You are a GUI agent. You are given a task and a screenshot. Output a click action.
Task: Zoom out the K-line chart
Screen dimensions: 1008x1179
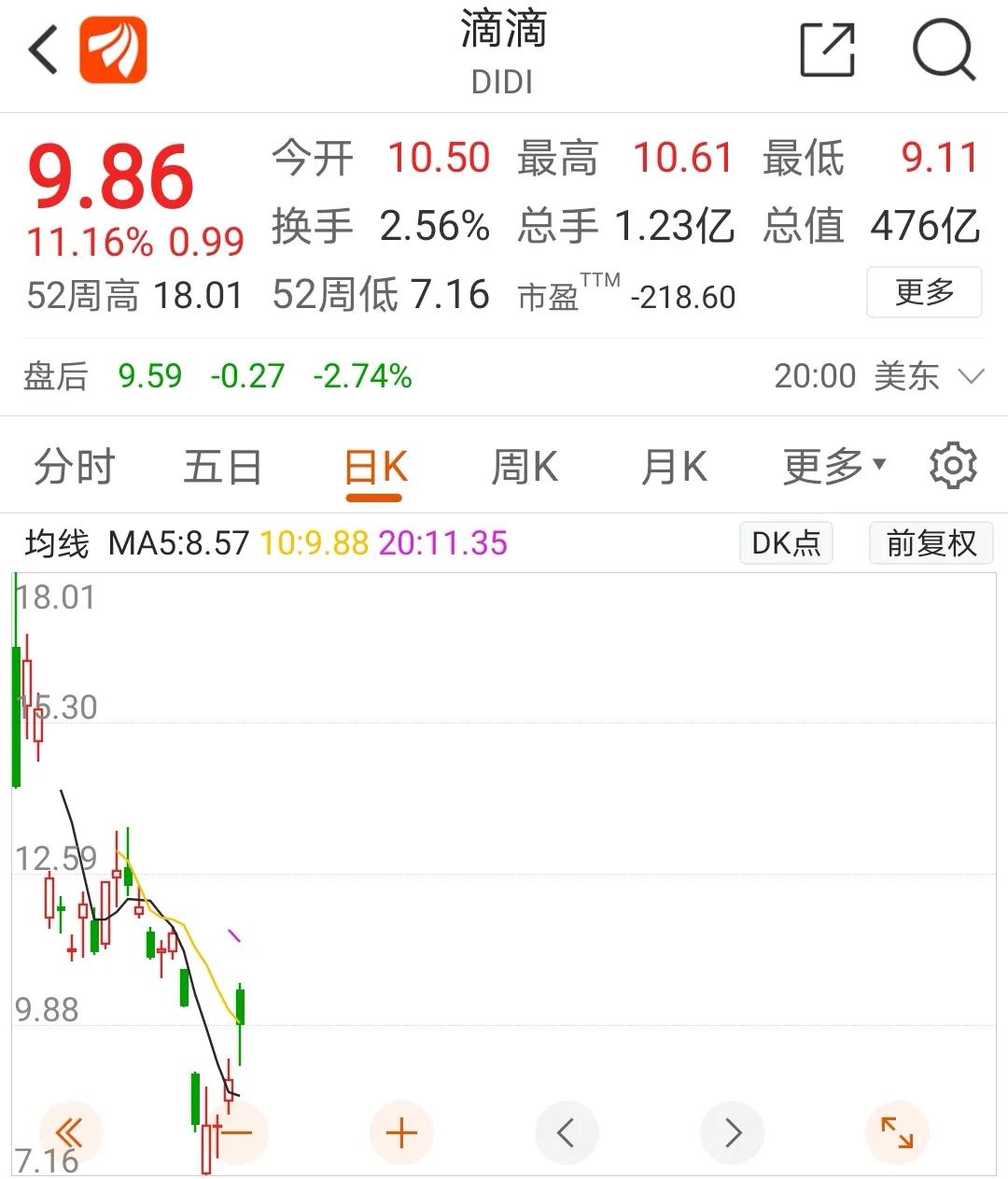tap(237, 1133)
